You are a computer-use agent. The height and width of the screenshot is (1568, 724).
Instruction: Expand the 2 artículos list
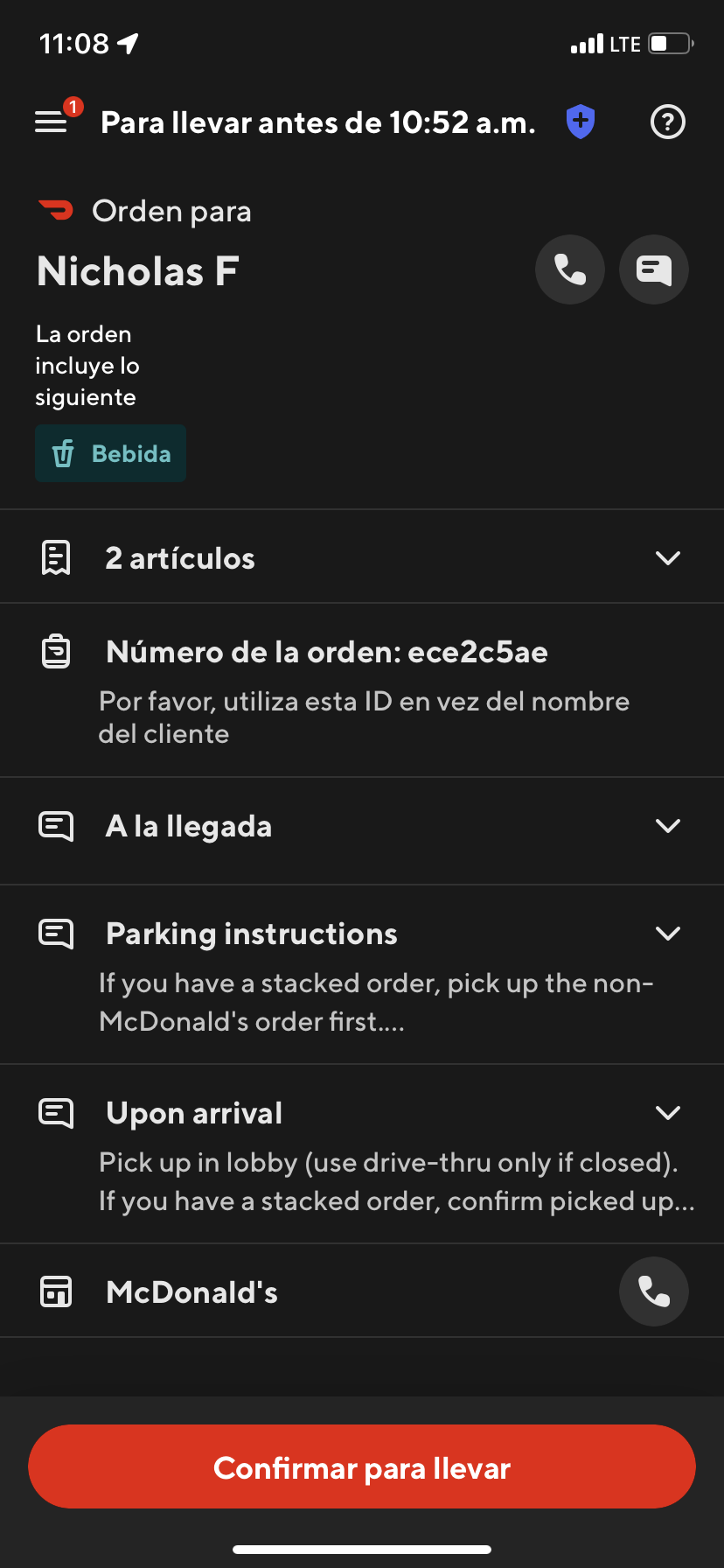tap(668, 558)
